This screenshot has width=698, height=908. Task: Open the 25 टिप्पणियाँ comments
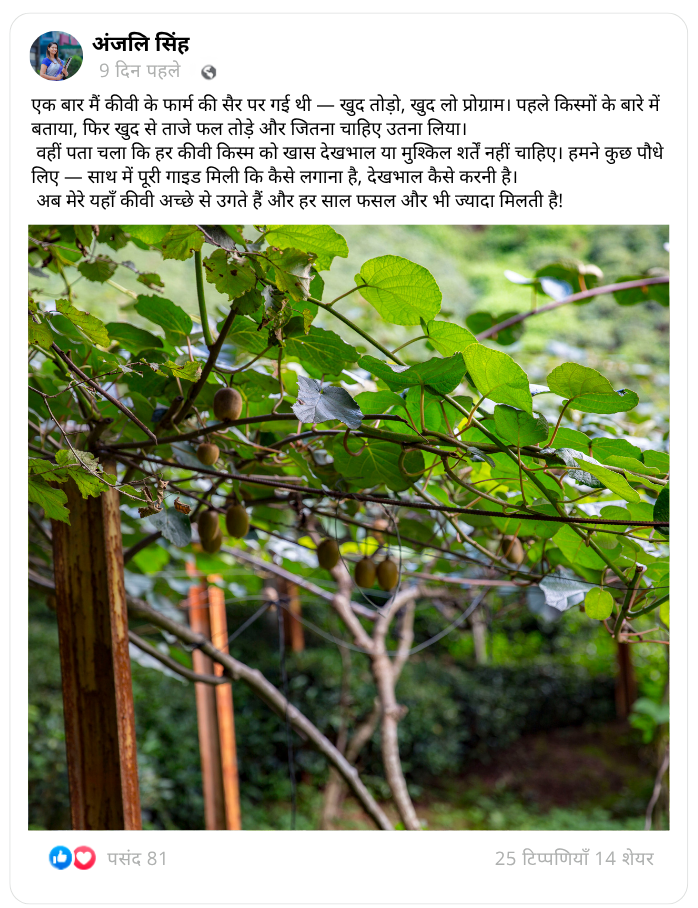[541, 858]
